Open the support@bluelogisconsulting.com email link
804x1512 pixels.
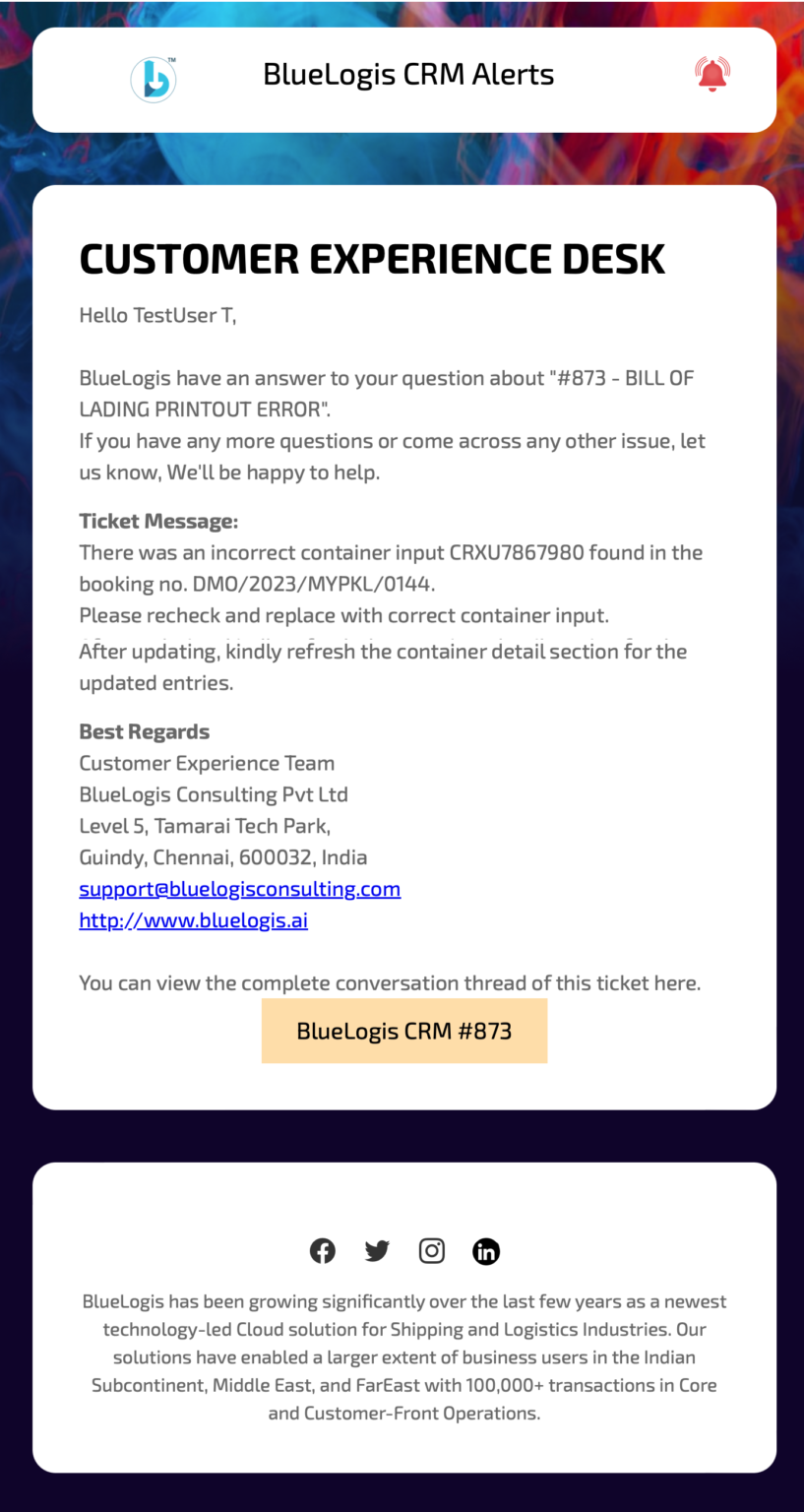(239, 889)
